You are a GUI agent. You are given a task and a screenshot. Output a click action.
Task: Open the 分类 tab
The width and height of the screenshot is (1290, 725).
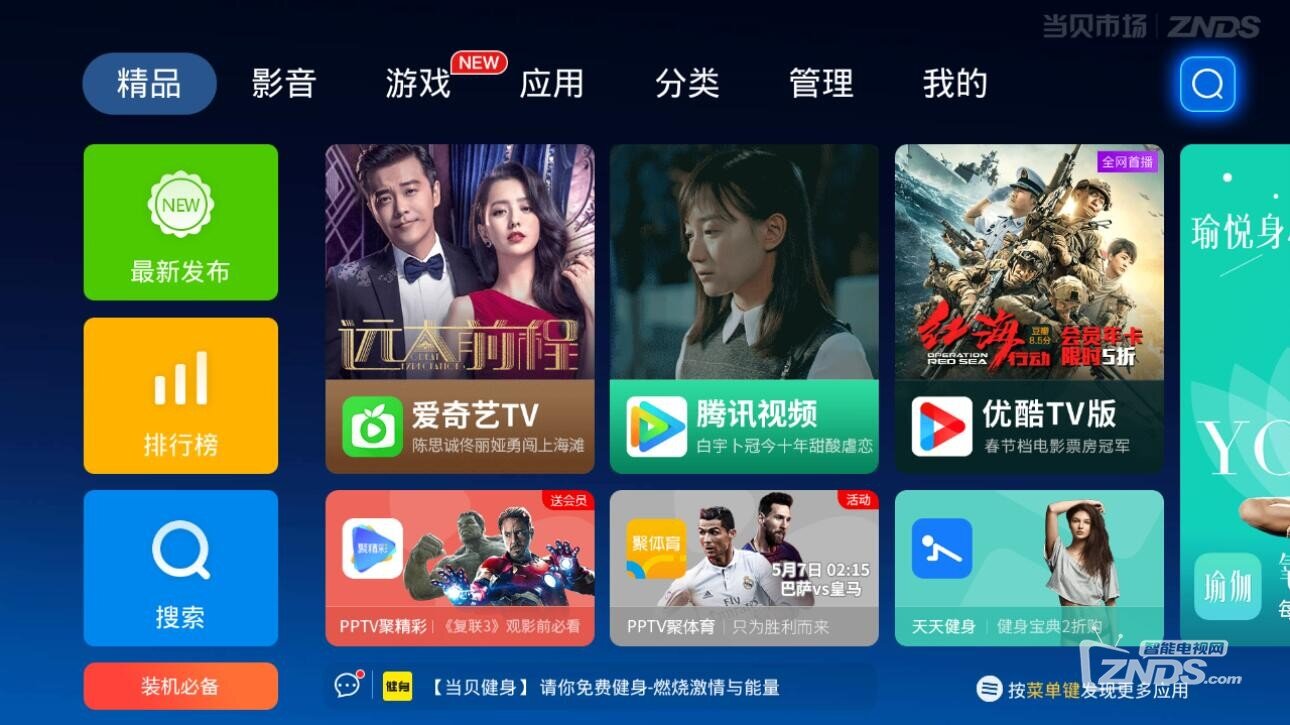pyautogui.click(x=687, y=84)
